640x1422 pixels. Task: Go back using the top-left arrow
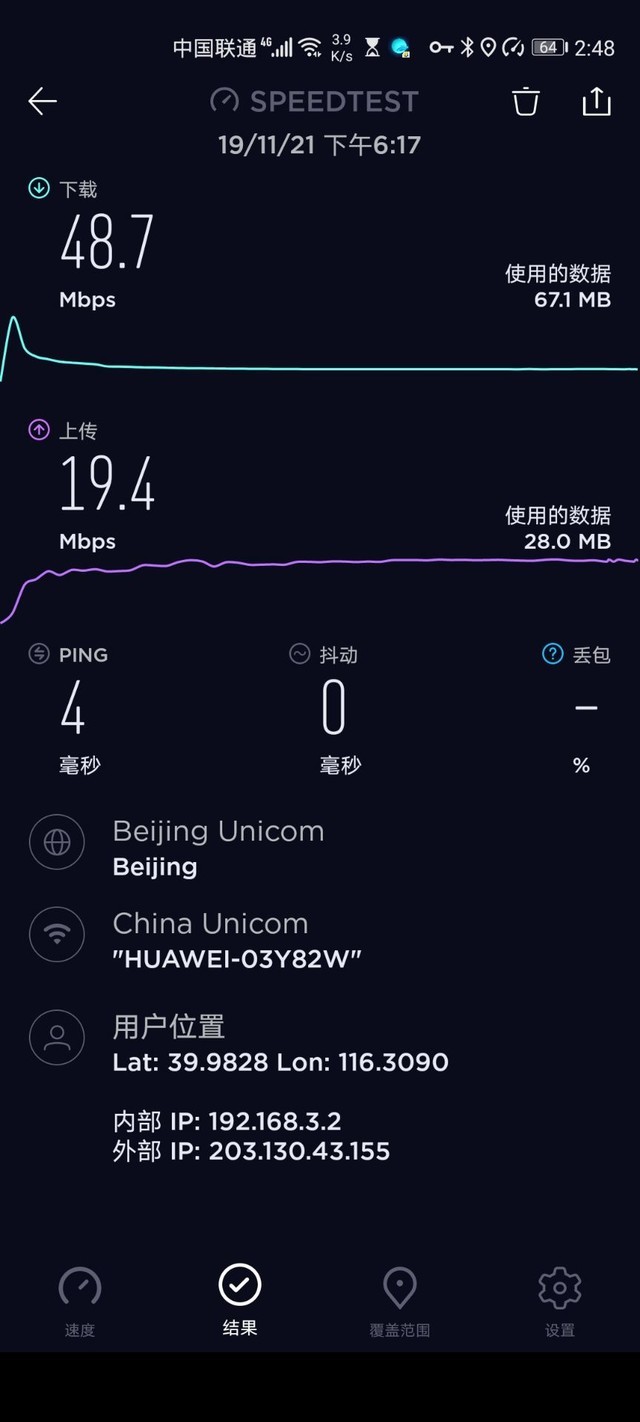[x=43, y=101]
